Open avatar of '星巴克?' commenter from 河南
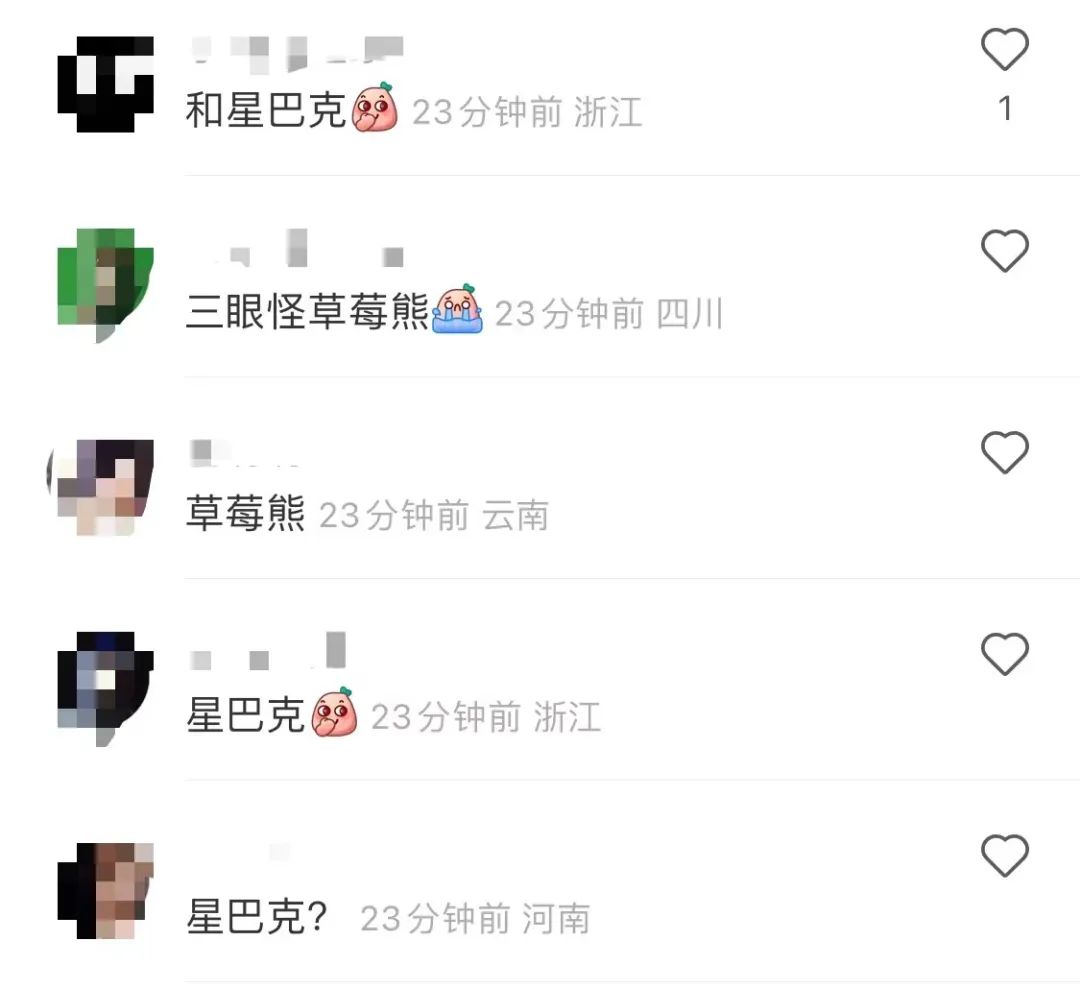 coord(105,890)
